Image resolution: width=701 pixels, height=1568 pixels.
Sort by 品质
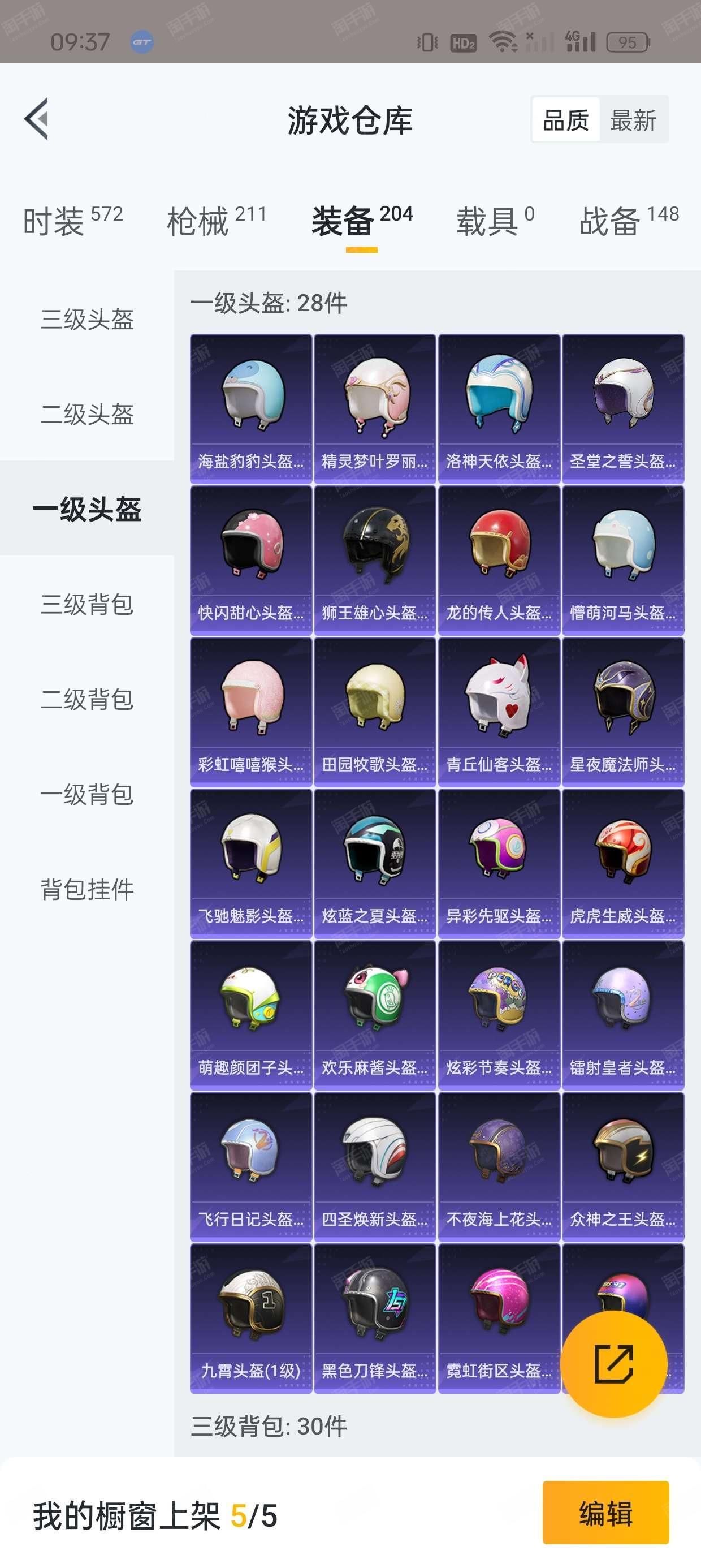coord(566,120)
